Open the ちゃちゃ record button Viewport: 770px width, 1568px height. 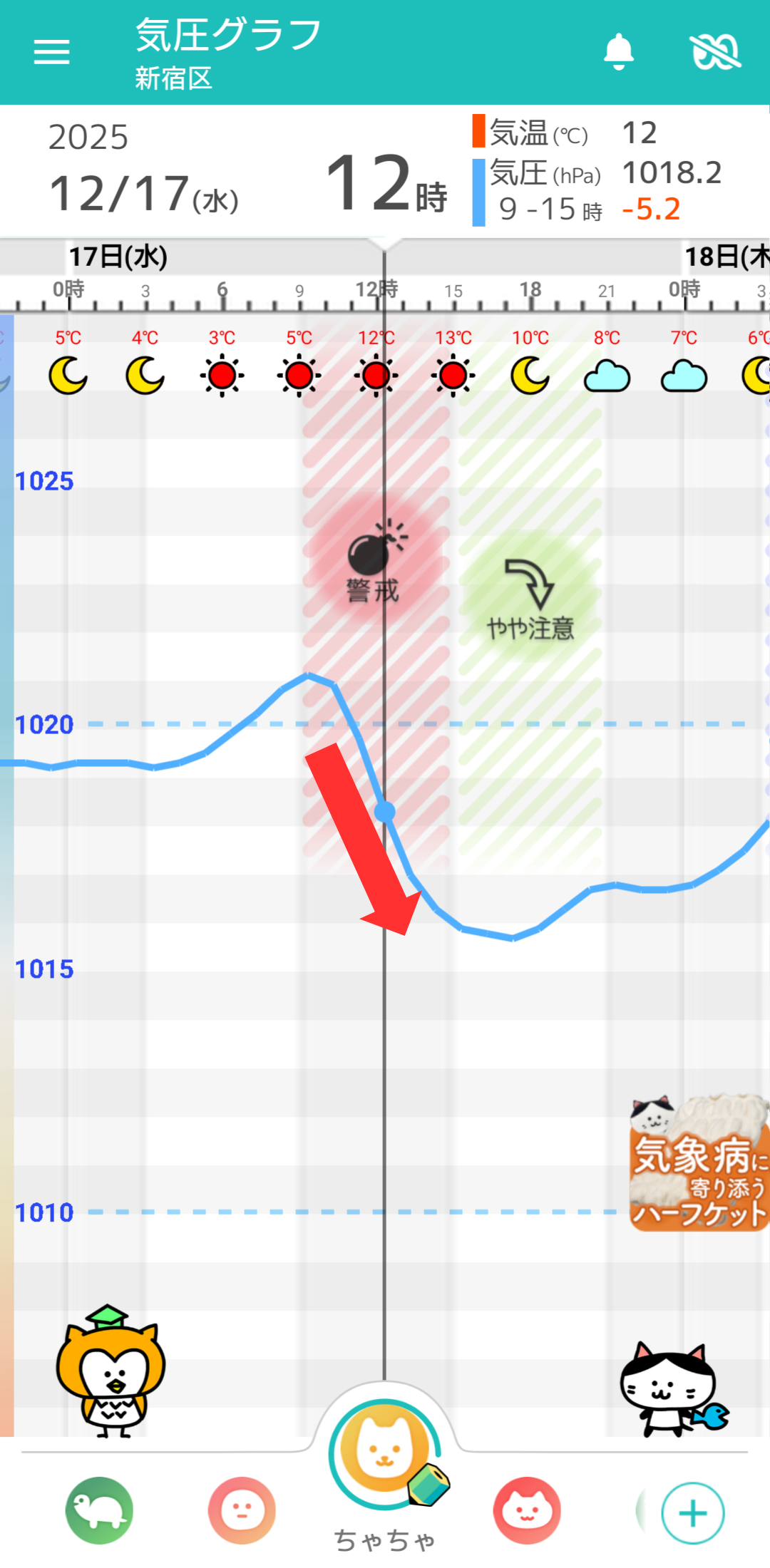[385, 1456]
